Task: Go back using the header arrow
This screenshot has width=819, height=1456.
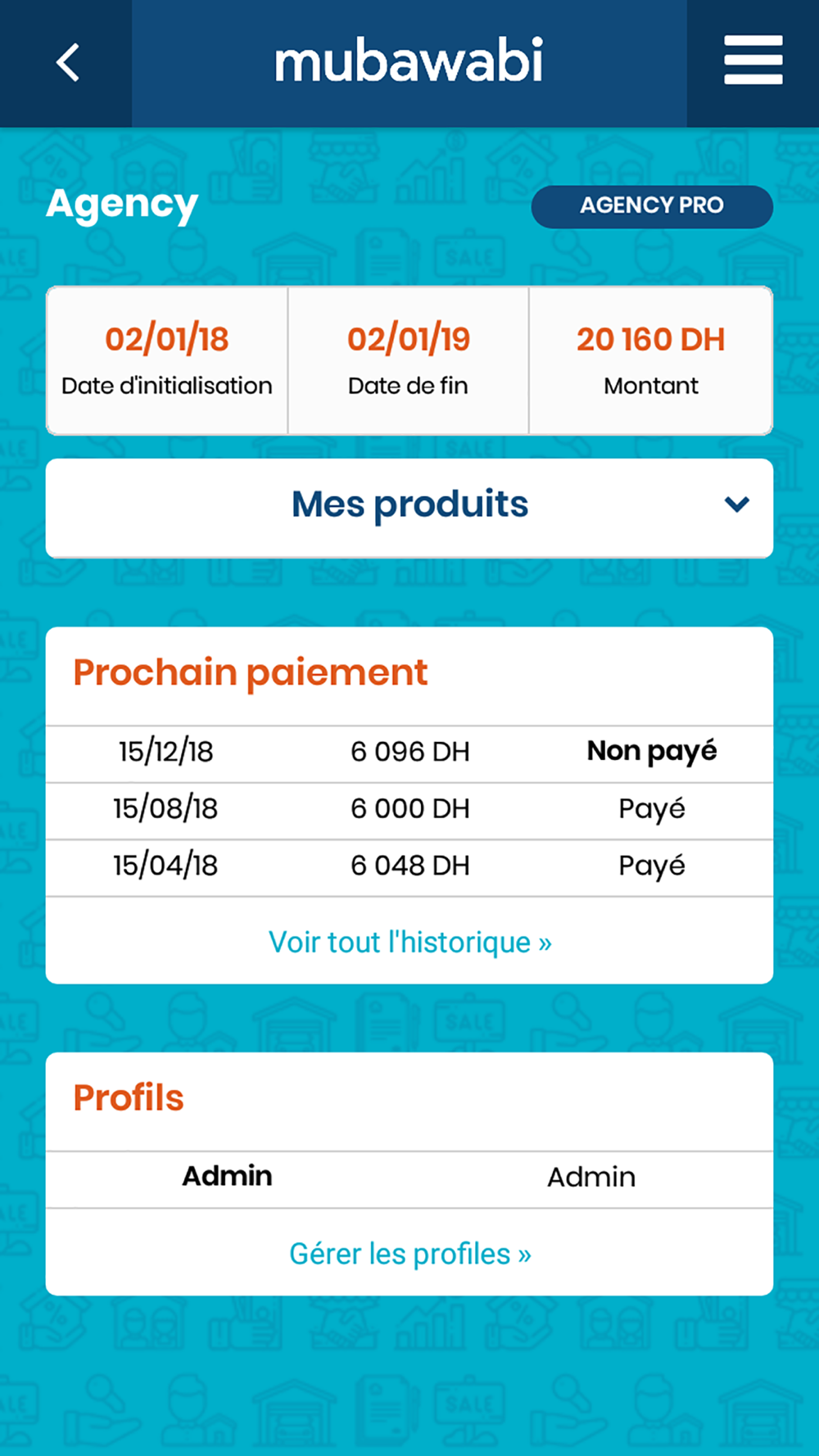Action: coord(67,62)
